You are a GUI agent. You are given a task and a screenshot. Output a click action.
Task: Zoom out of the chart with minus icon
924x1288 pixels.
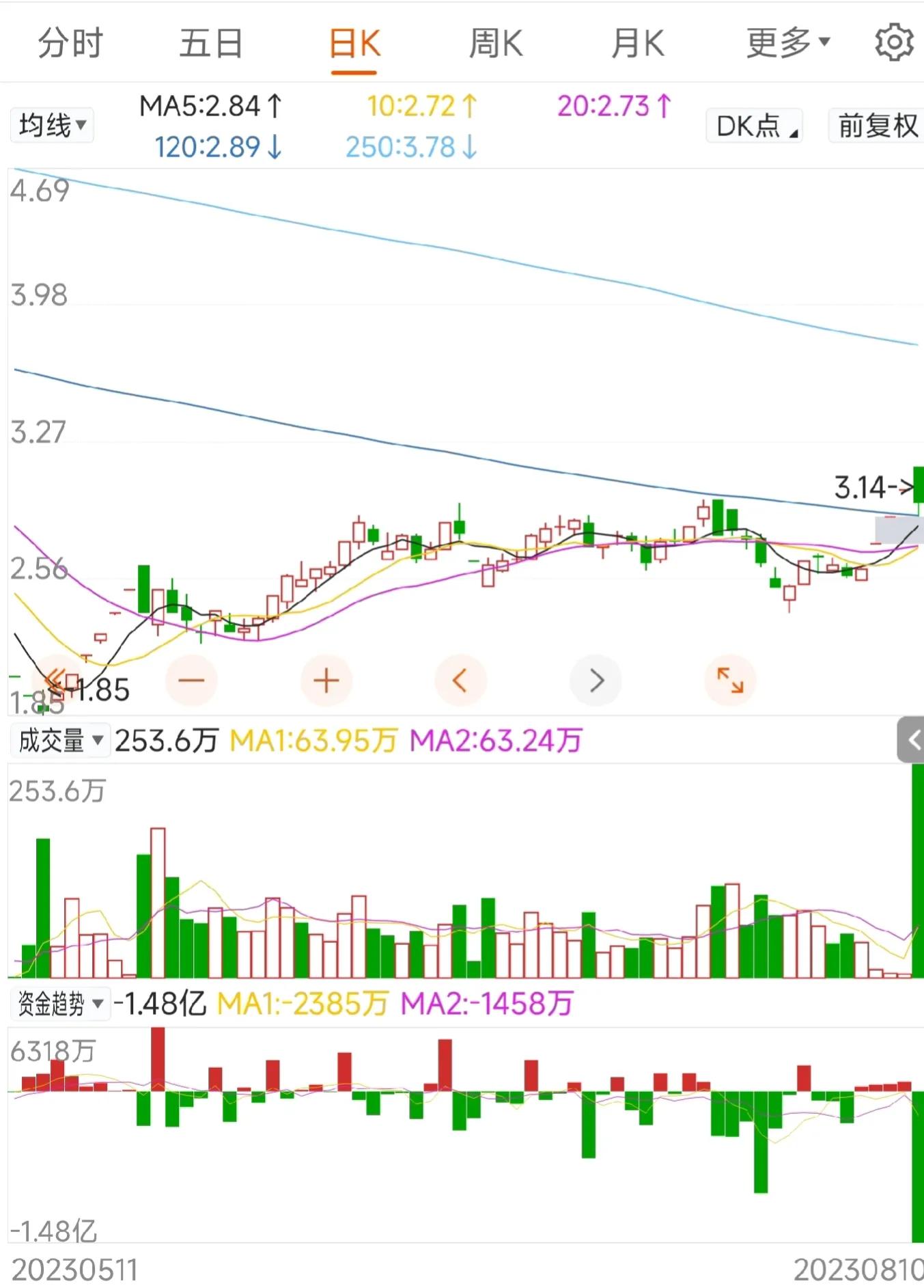point(192,680)
